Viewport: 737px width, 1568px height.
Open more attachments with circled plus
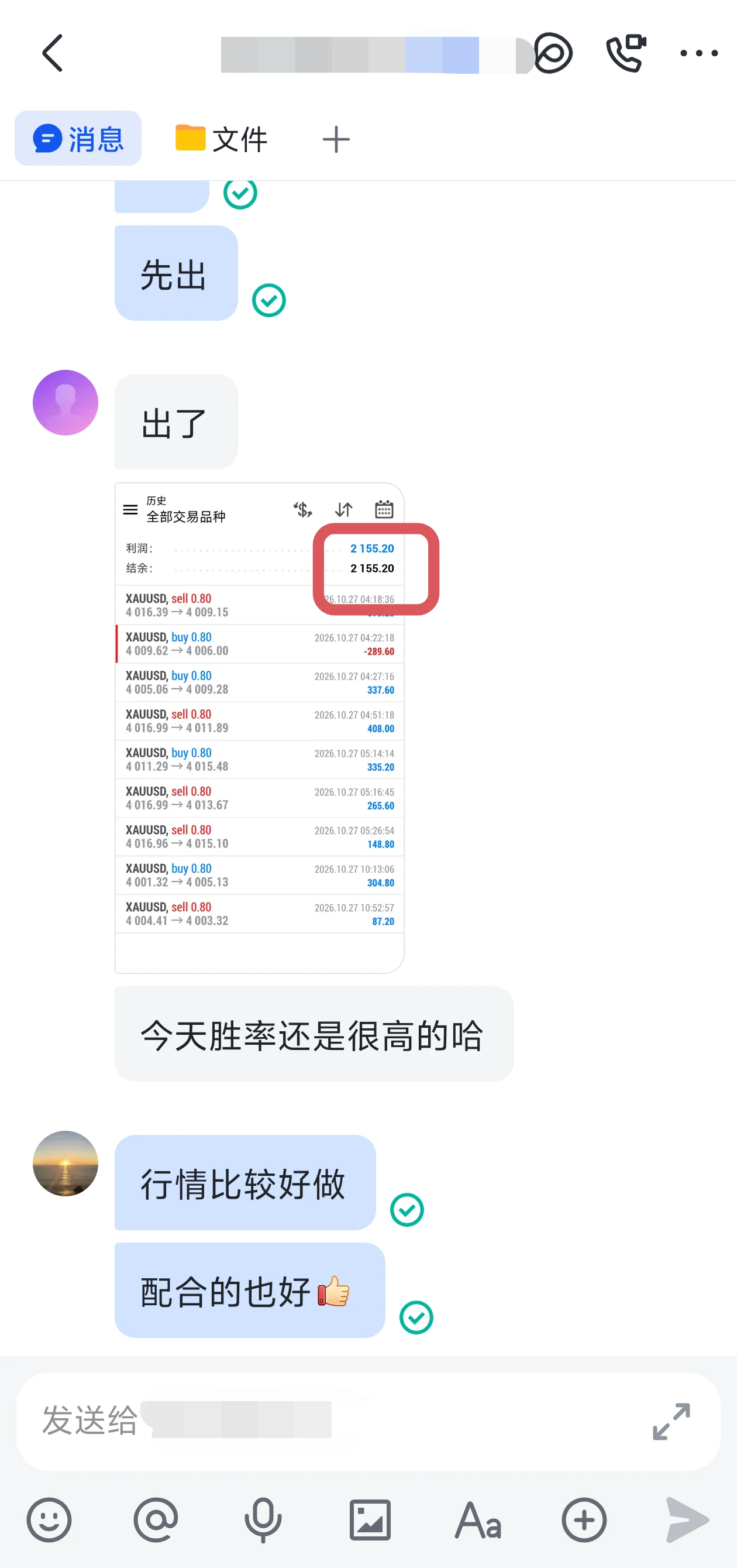(584, 1520)
